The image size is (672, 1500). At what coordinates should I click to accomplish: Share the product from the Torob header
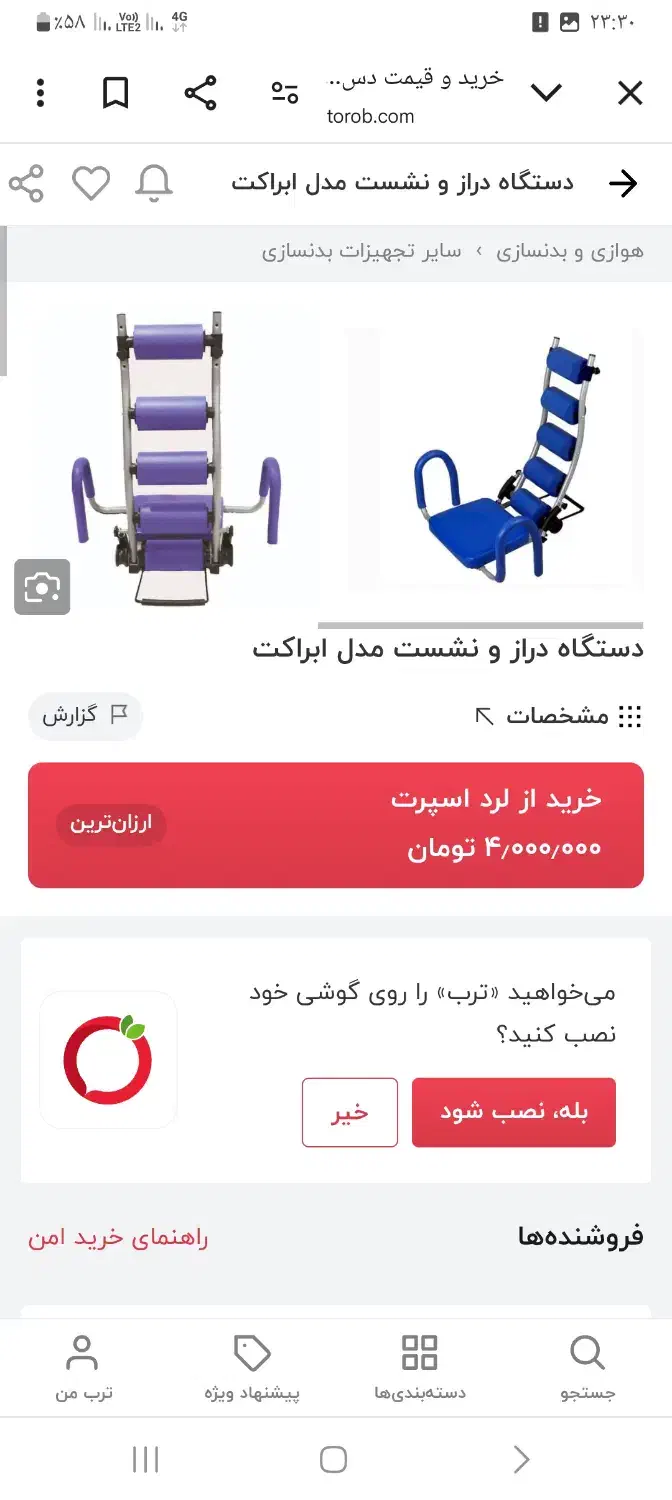click(26, 183)
